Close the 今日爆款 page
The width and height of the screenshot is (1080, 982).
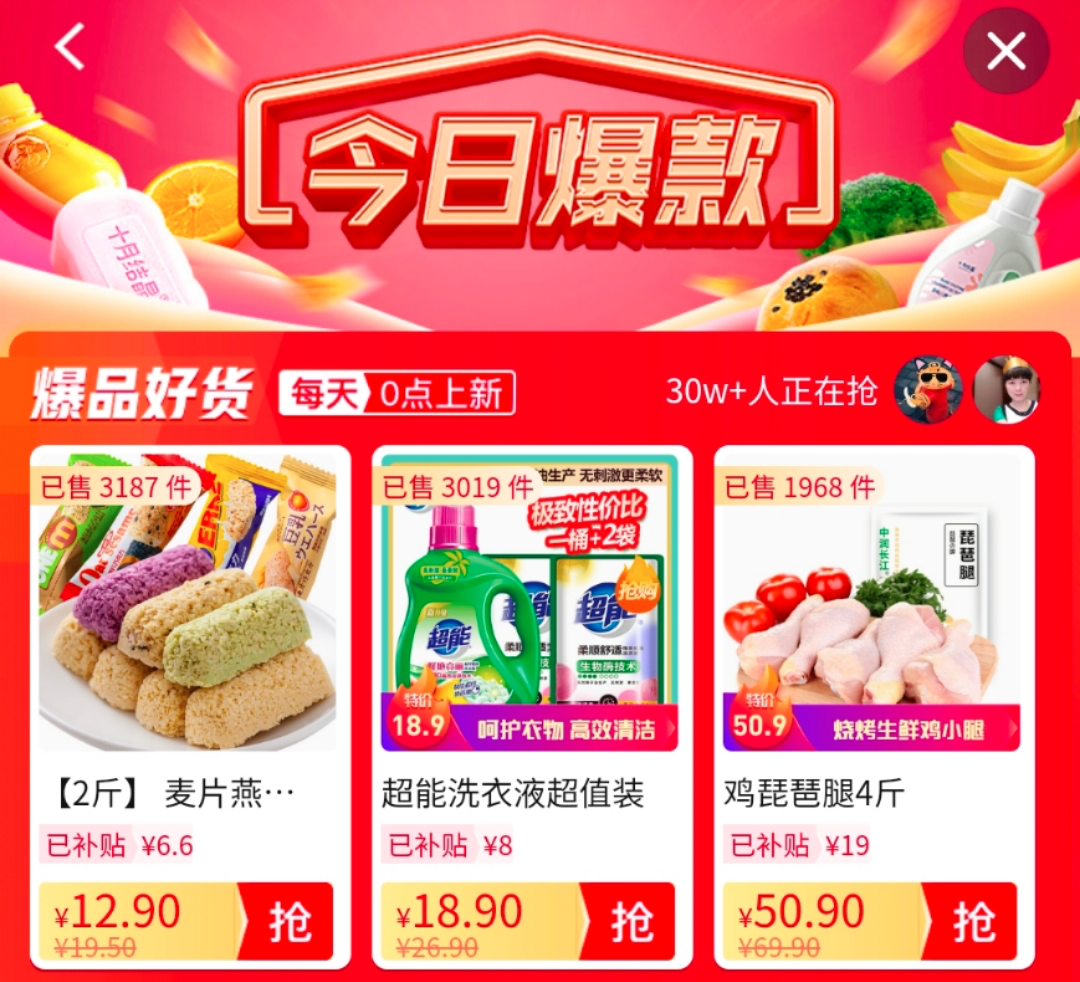(x=1005, y=51)
